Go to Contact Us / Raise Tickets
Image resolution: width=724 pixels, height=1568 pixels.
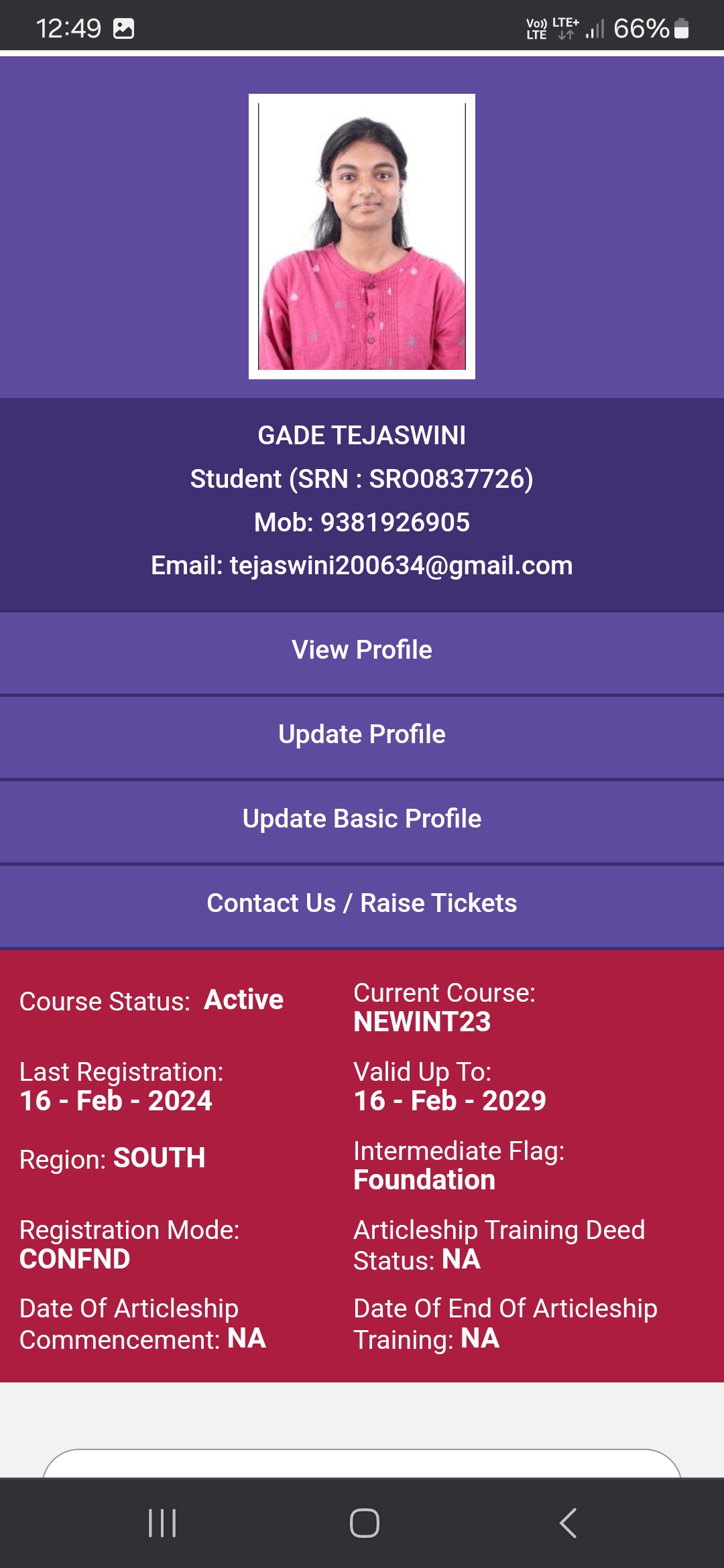[x=362, y=903]
